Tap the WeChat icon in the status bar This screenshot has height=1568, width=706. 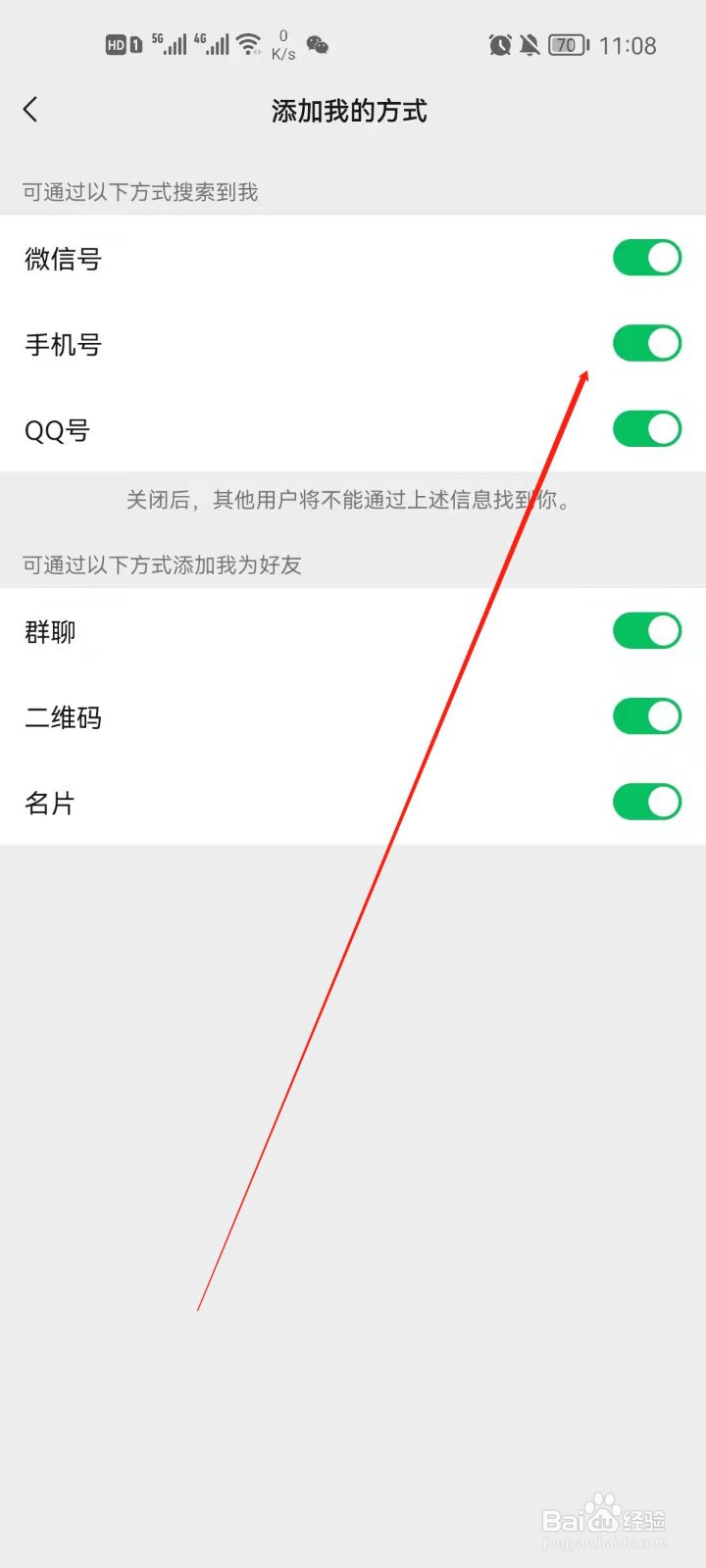click(318, 44)
